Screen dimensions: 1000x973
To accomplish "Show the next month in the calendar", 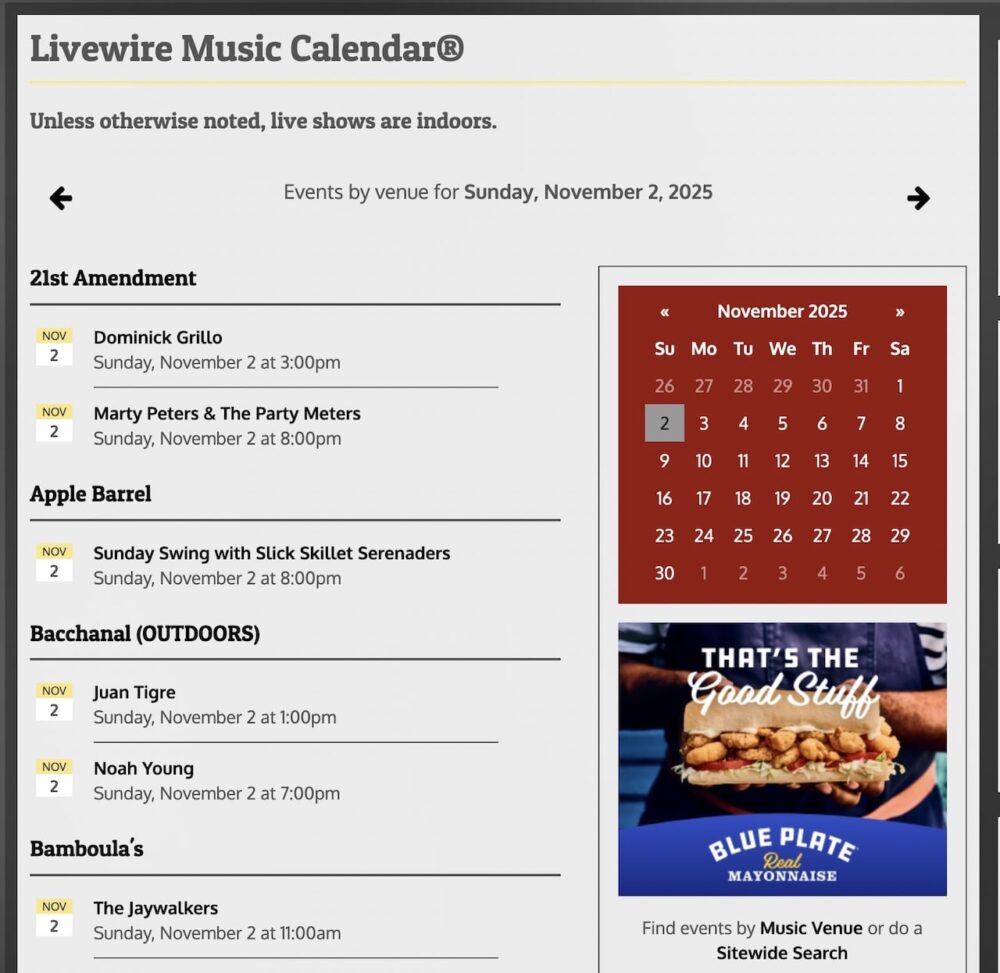I will [900, 312].
